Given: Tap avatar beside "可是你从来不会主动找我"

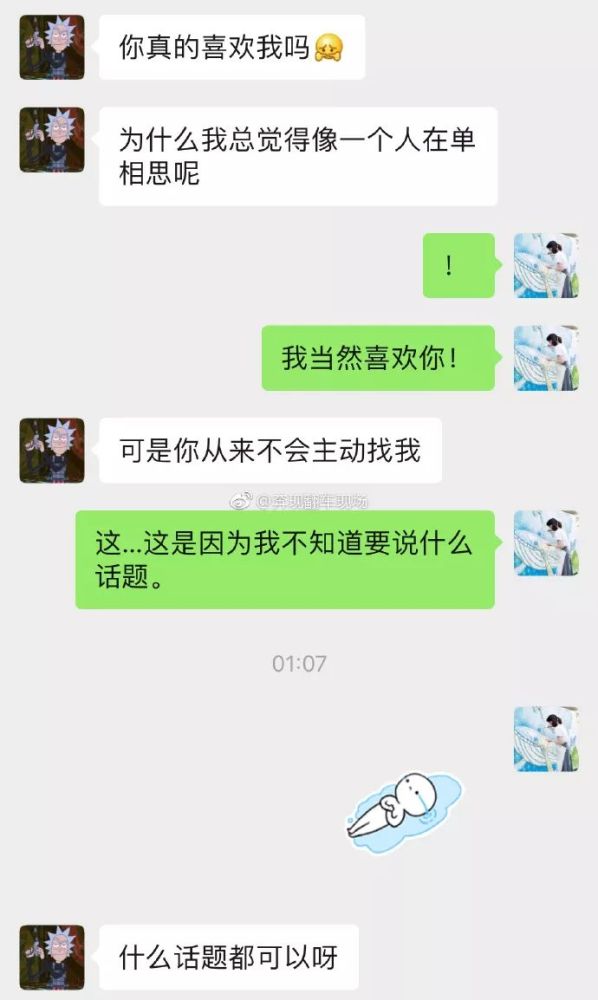Looking at the screenshot, I should pyautogui.click(x=52, y=450).
